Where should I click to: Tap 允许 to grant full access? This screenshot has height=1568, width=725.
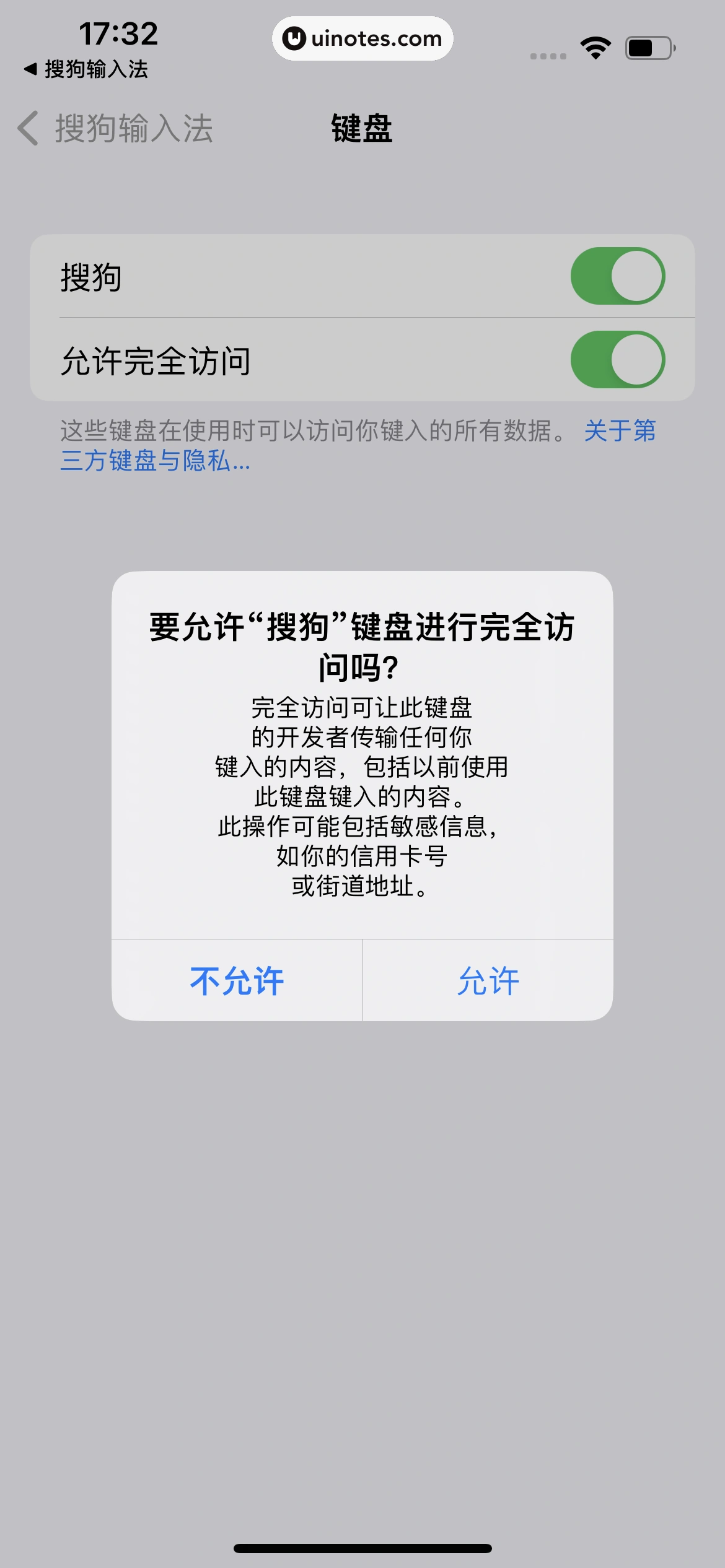tap(488, 981)
